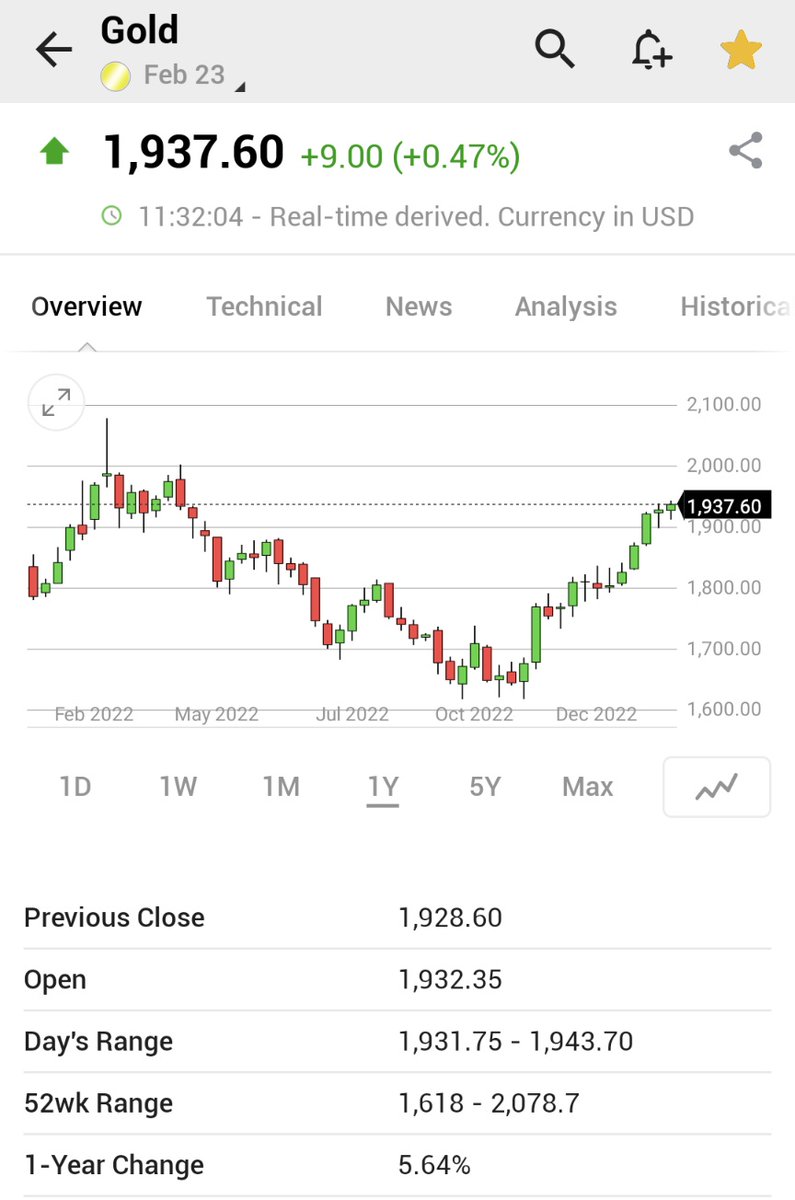Viewport: 795px width, 1200px height.
Task: Go back using the arrow
Action: pos(54,50)
